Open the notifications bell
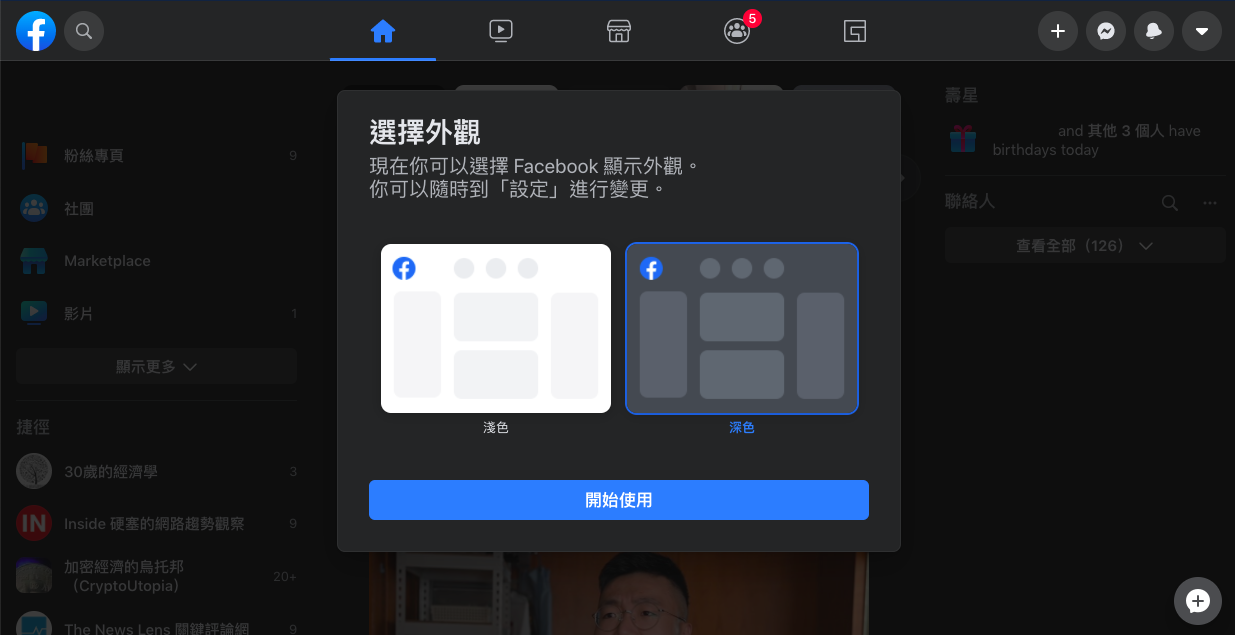The image size is (1235, 635). click(x=1154, y=32)
